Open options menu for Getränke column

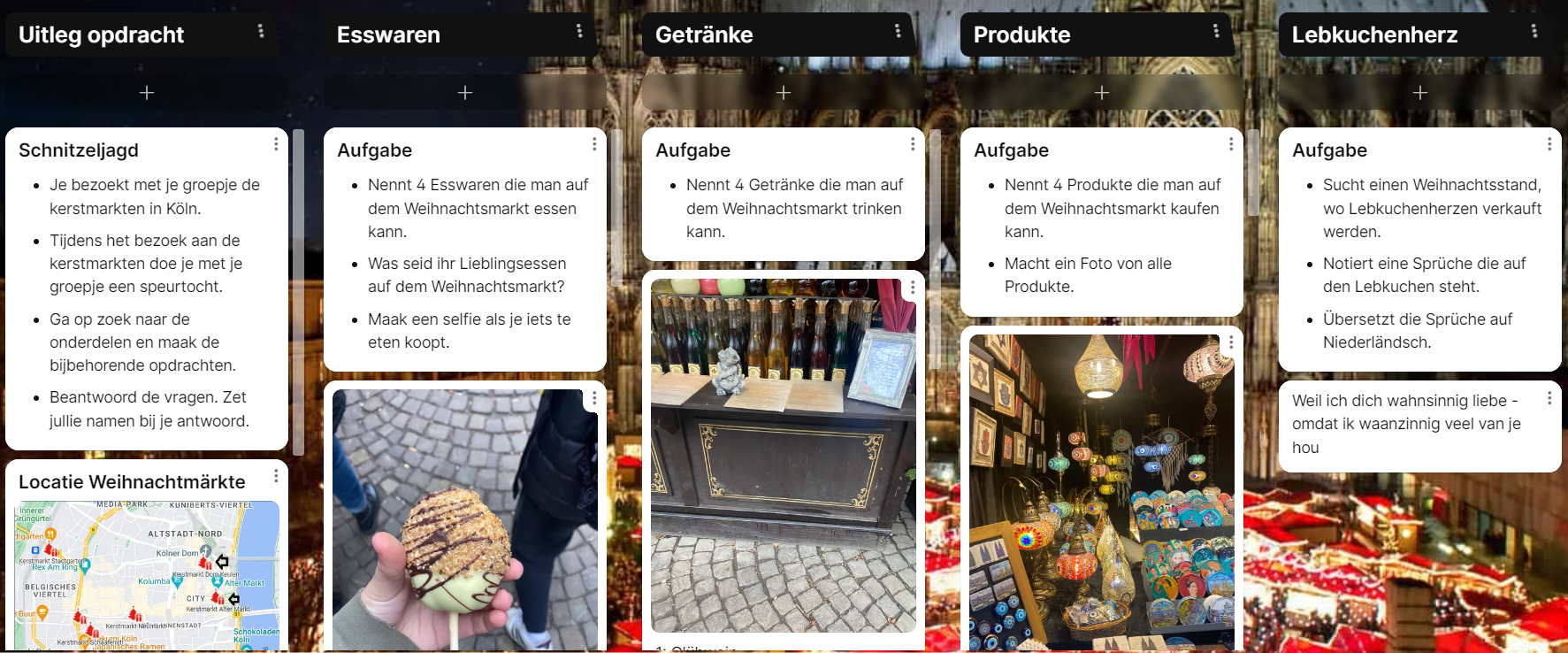coord(898,32)
